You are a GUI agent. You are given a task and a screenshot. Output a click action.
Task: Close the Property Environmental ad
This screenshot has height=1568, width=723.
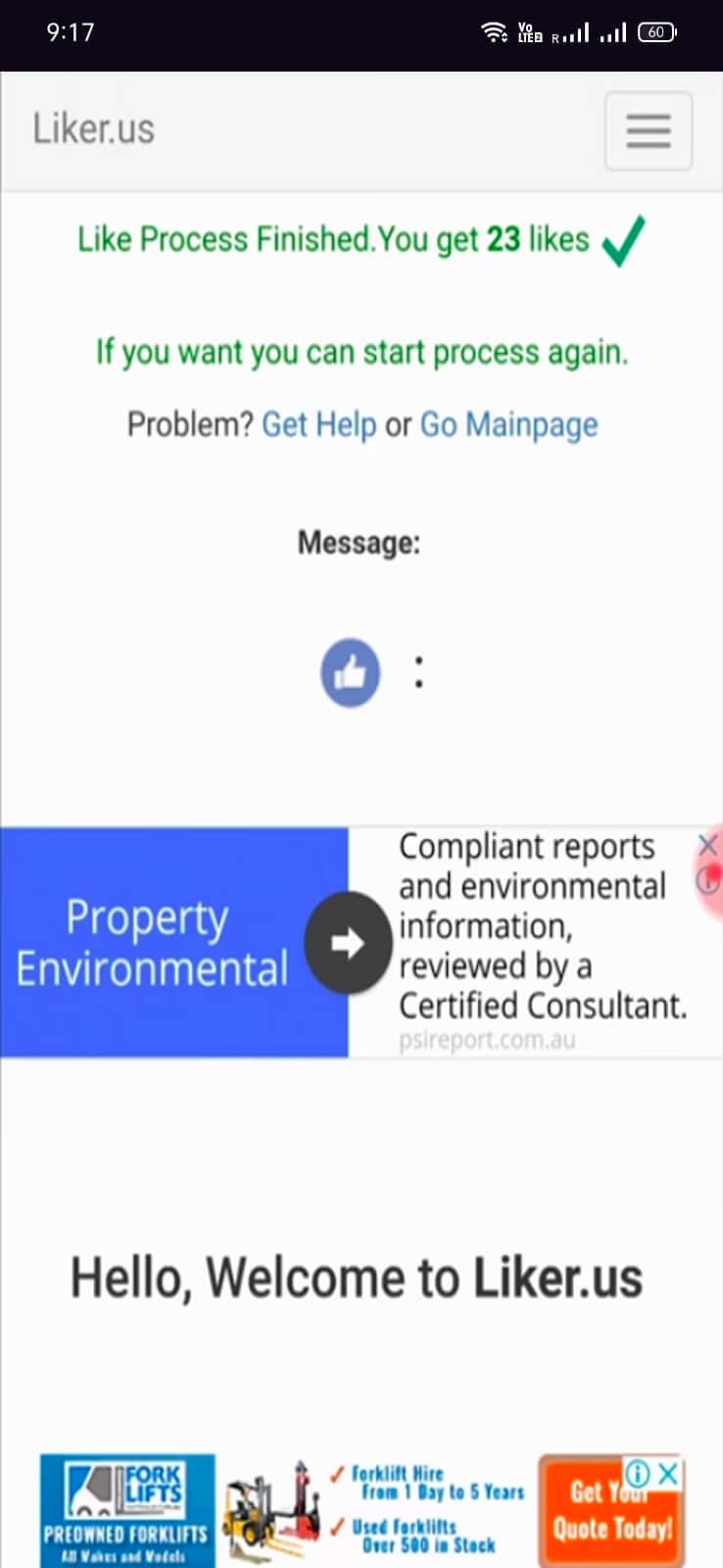[x=707, y=845]
